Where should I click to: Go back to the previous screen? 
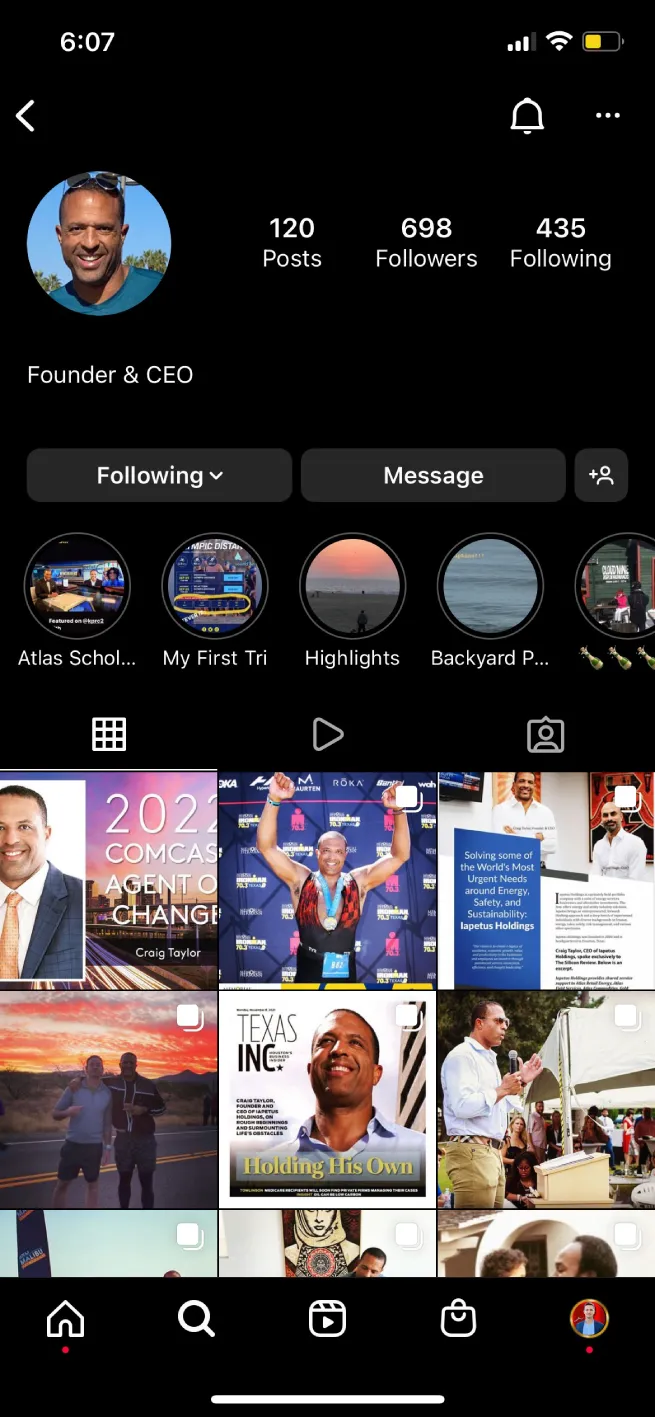[x=26, y=116]
